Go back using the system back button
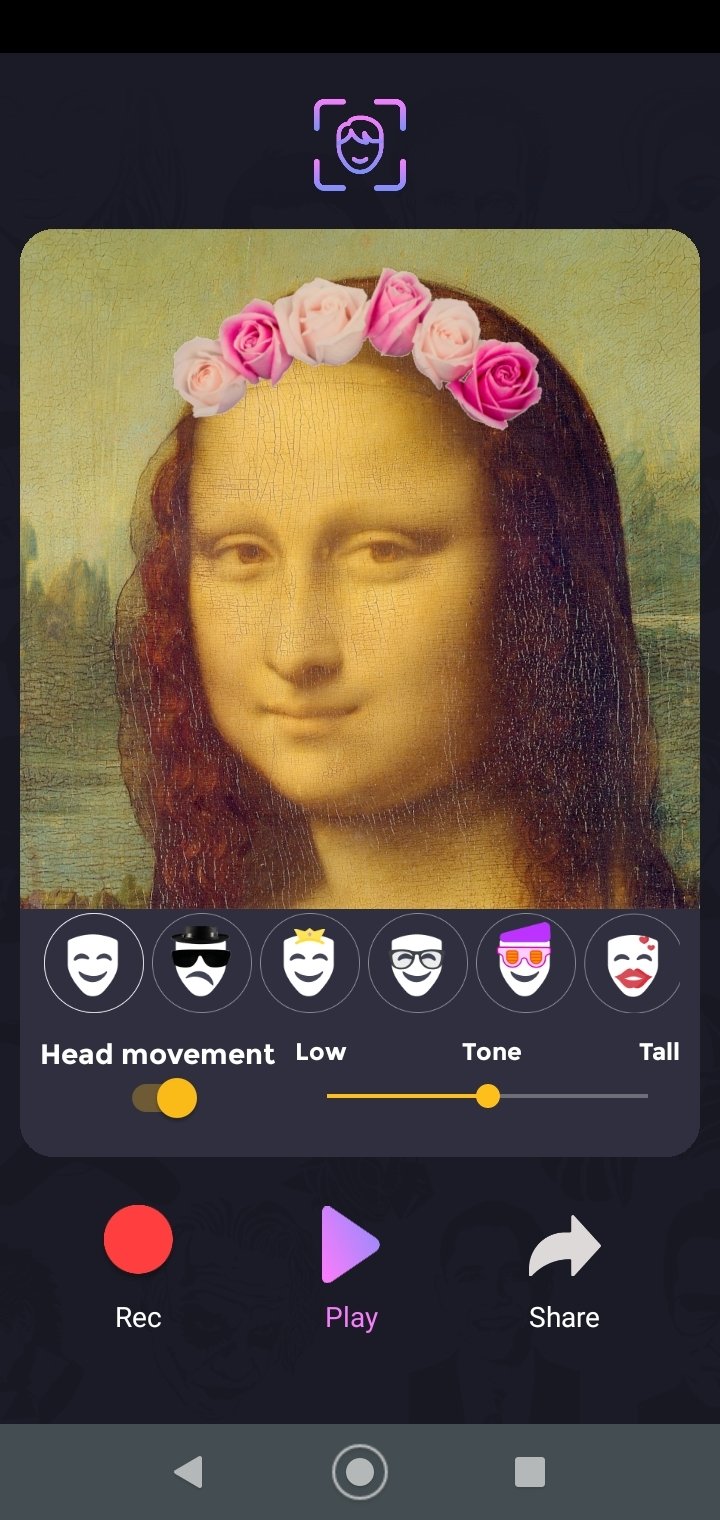 [x=188, y=1472]
